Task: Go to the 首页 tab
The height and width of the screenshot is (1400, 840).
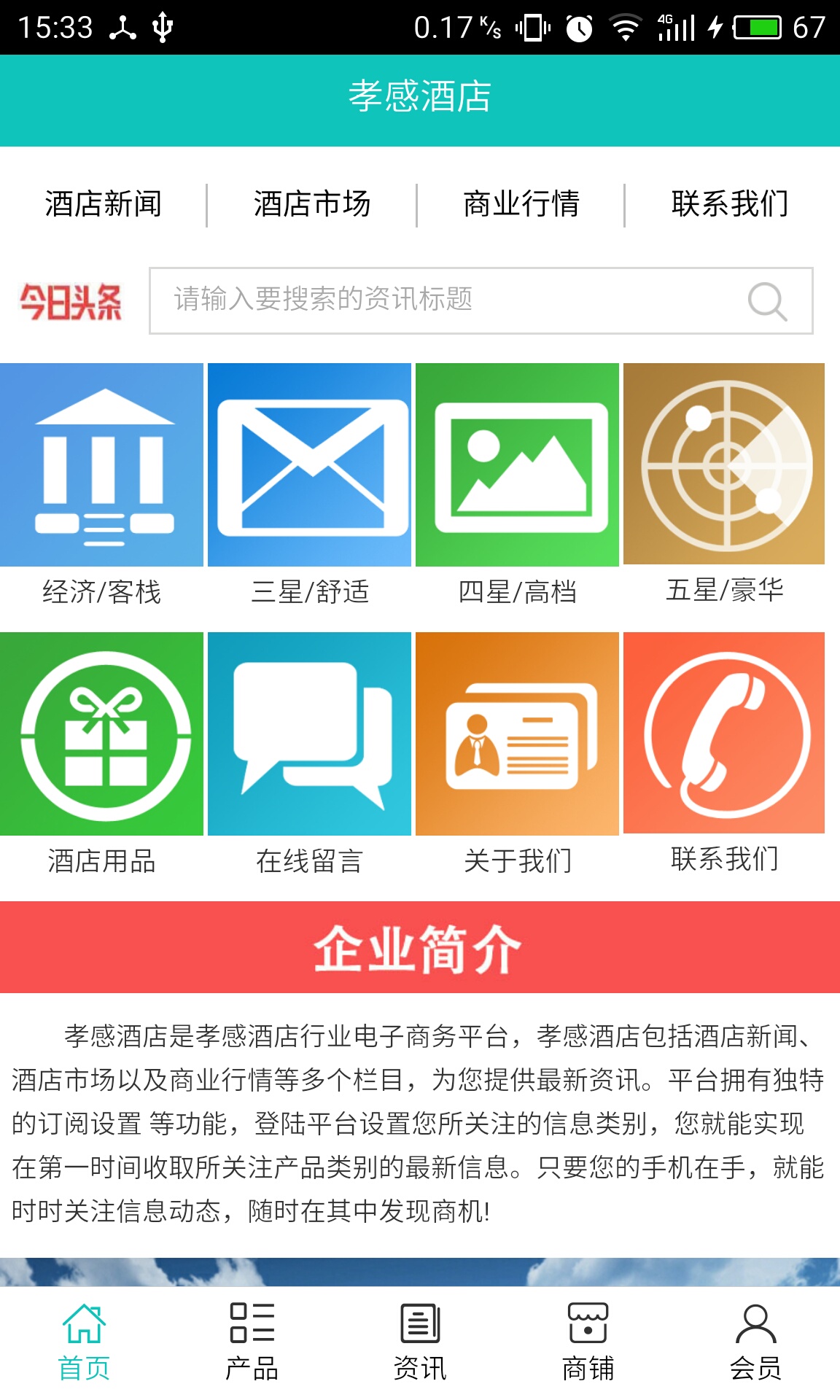Action: [x=84, y=1342]
